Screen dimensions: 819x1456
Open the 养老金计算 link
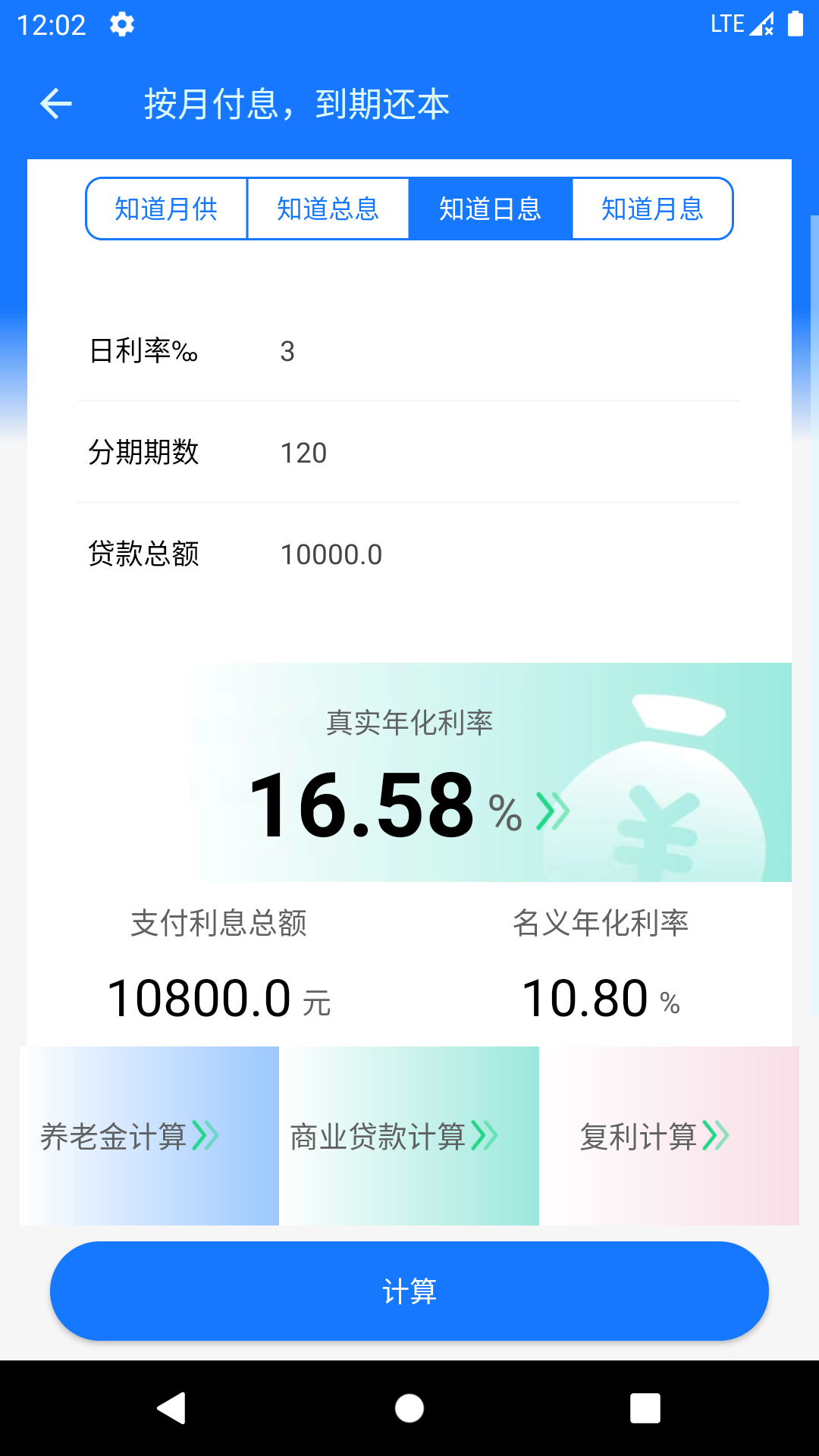[127, 1135]
